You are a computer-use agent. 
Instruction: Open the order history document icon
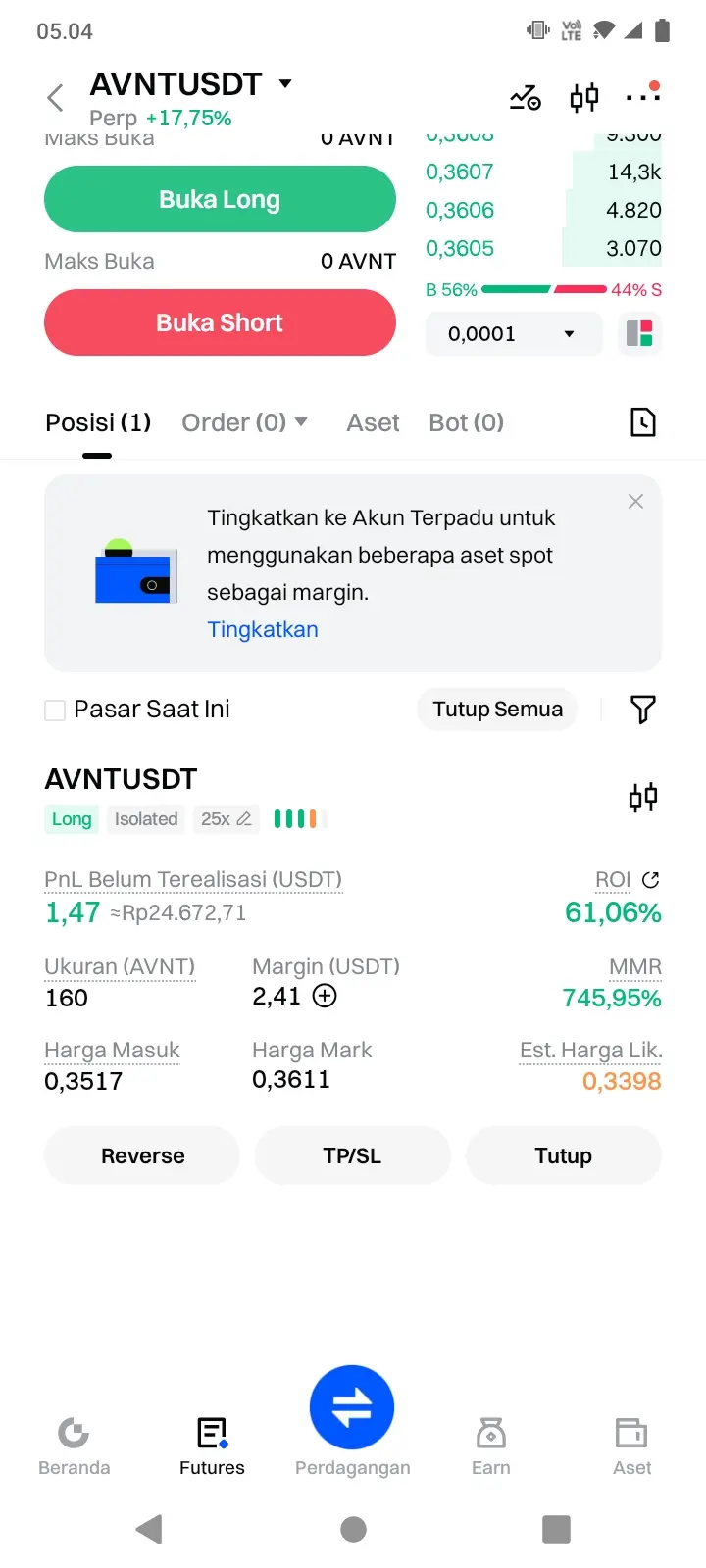pyautogui.click(x=643, y=422)
